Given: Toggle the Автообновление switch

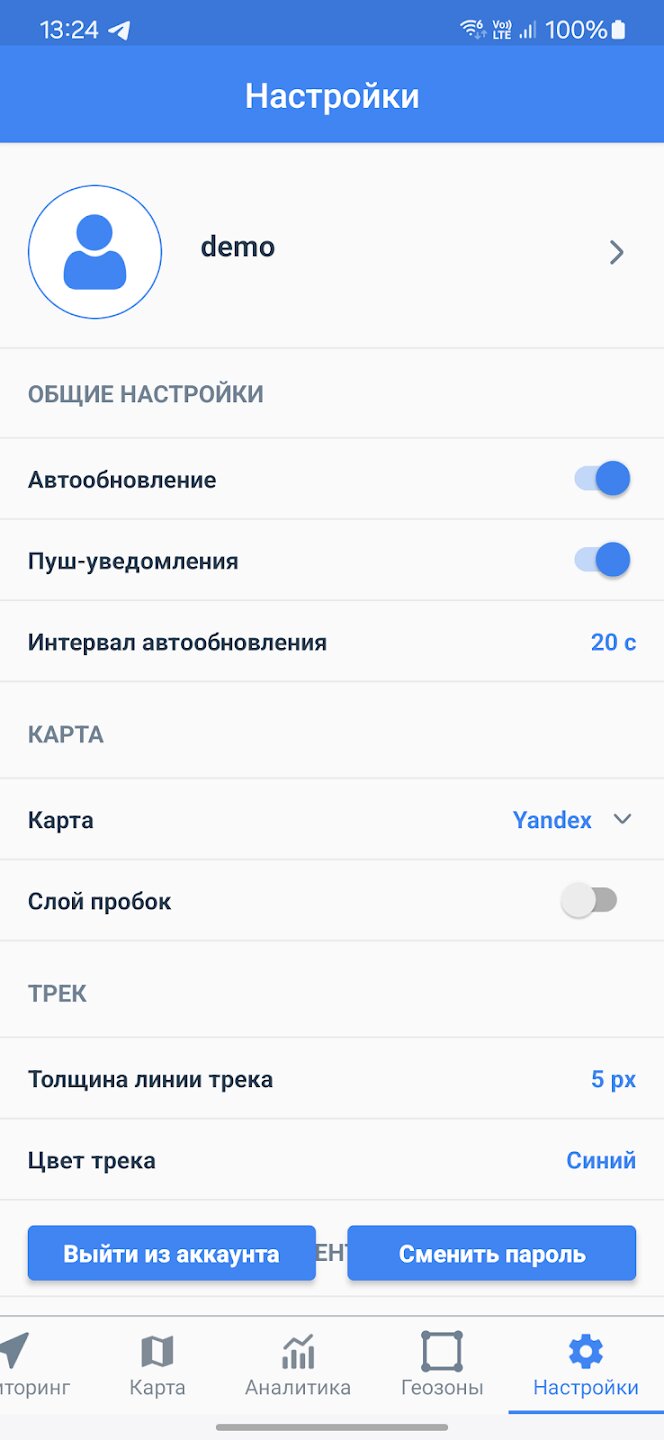Looking at the screenshot, I should 602,479.
